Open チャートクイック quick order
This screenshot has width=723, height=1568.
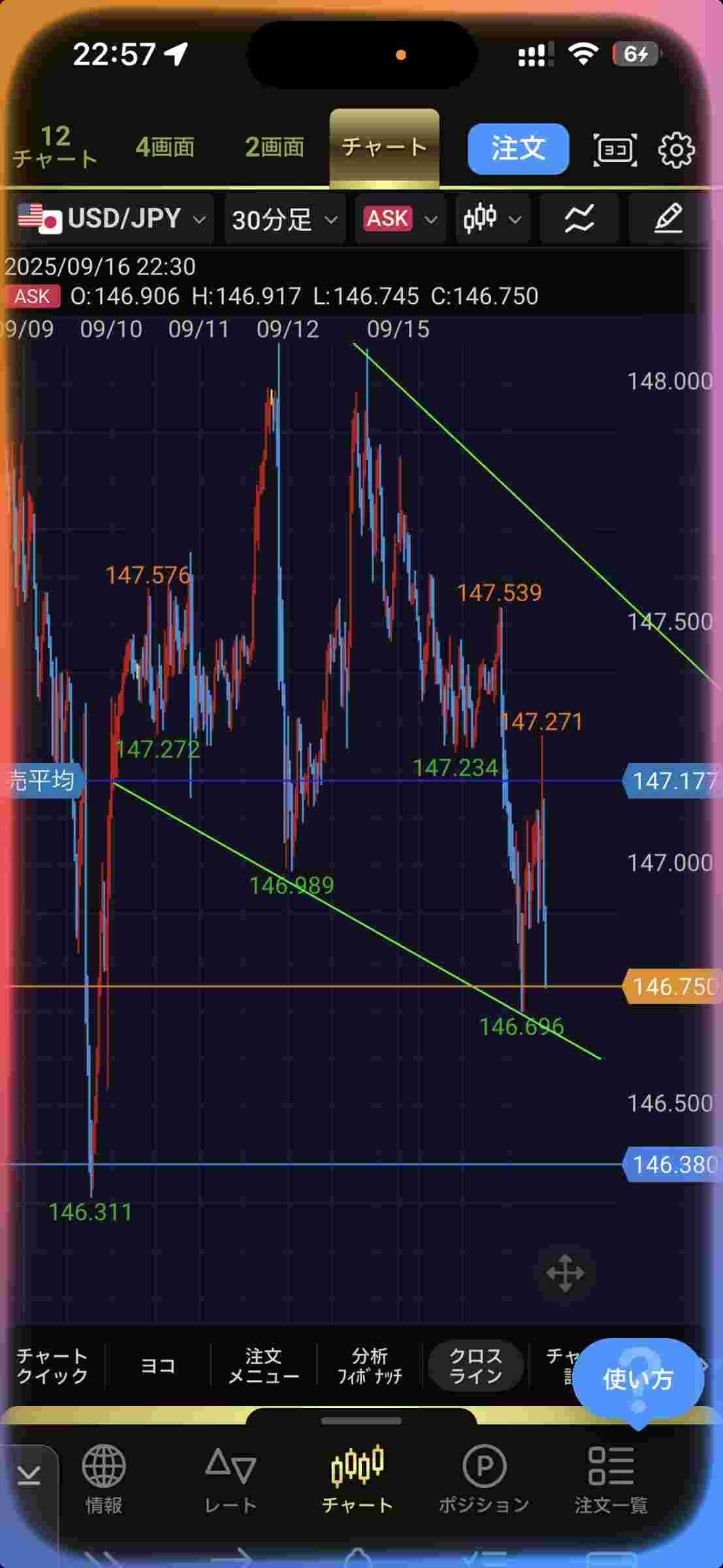point(52,1367)
